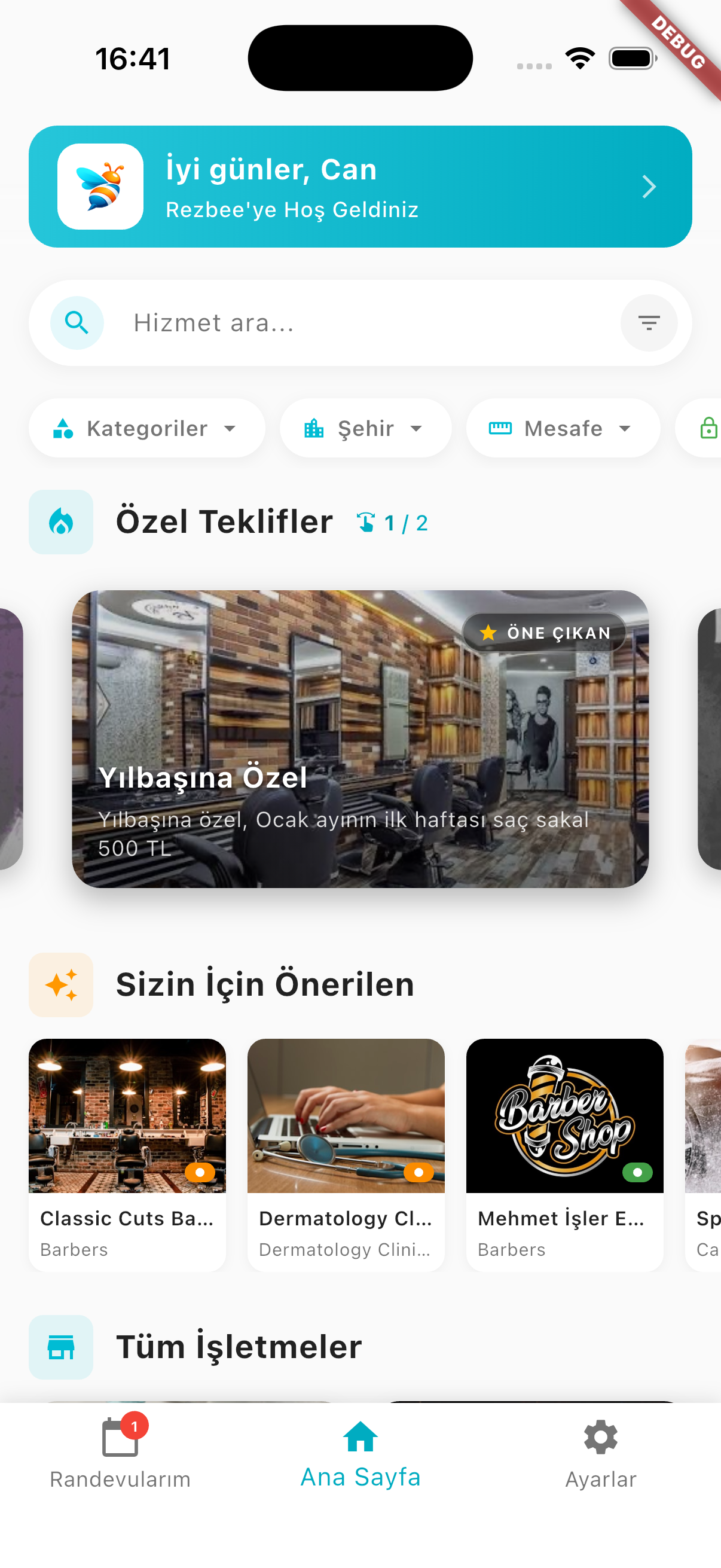Tap the chevron arrow on the welcome banner
Image resolution: width=721 pixels, height=1568 pixels.
pos(649,186)
